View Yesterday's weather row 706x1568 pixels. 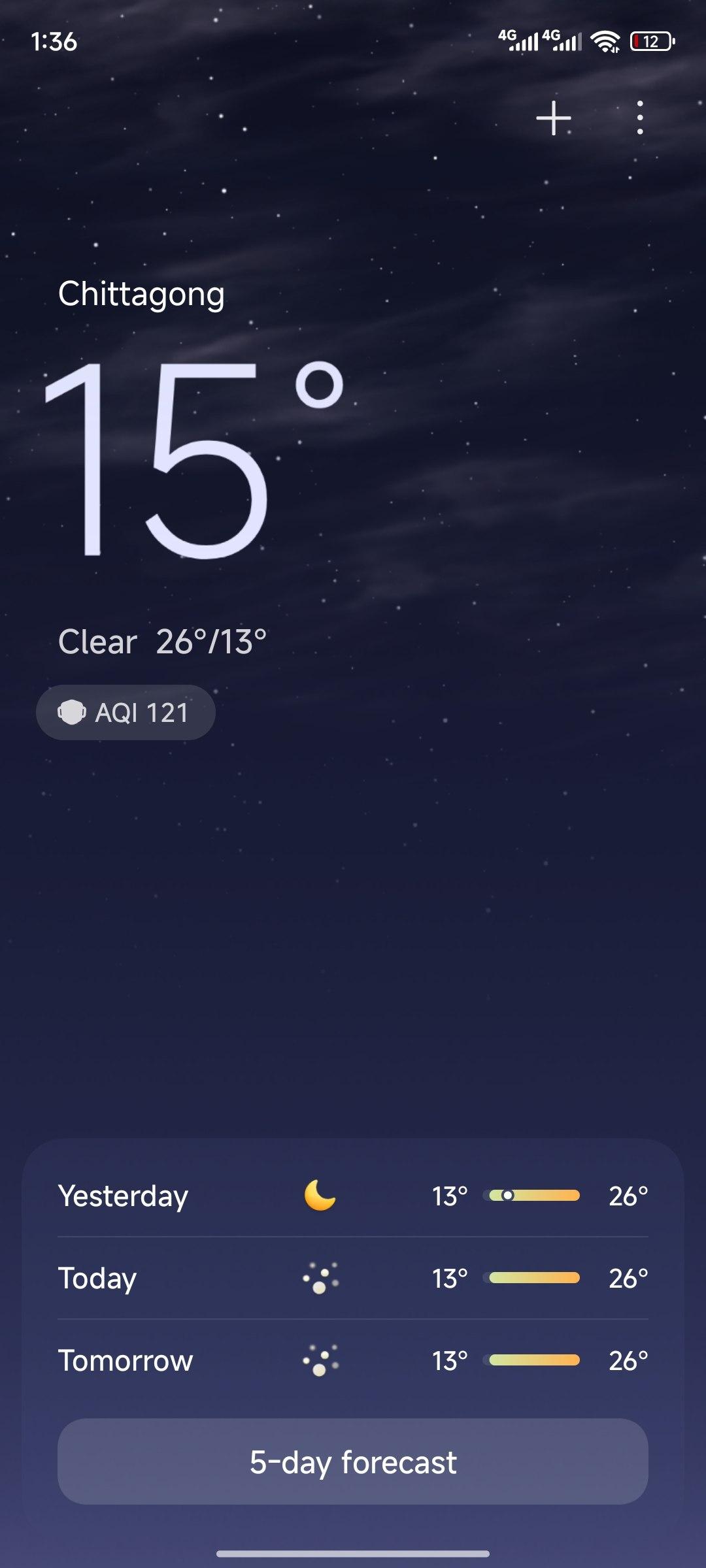point(353,1196)
